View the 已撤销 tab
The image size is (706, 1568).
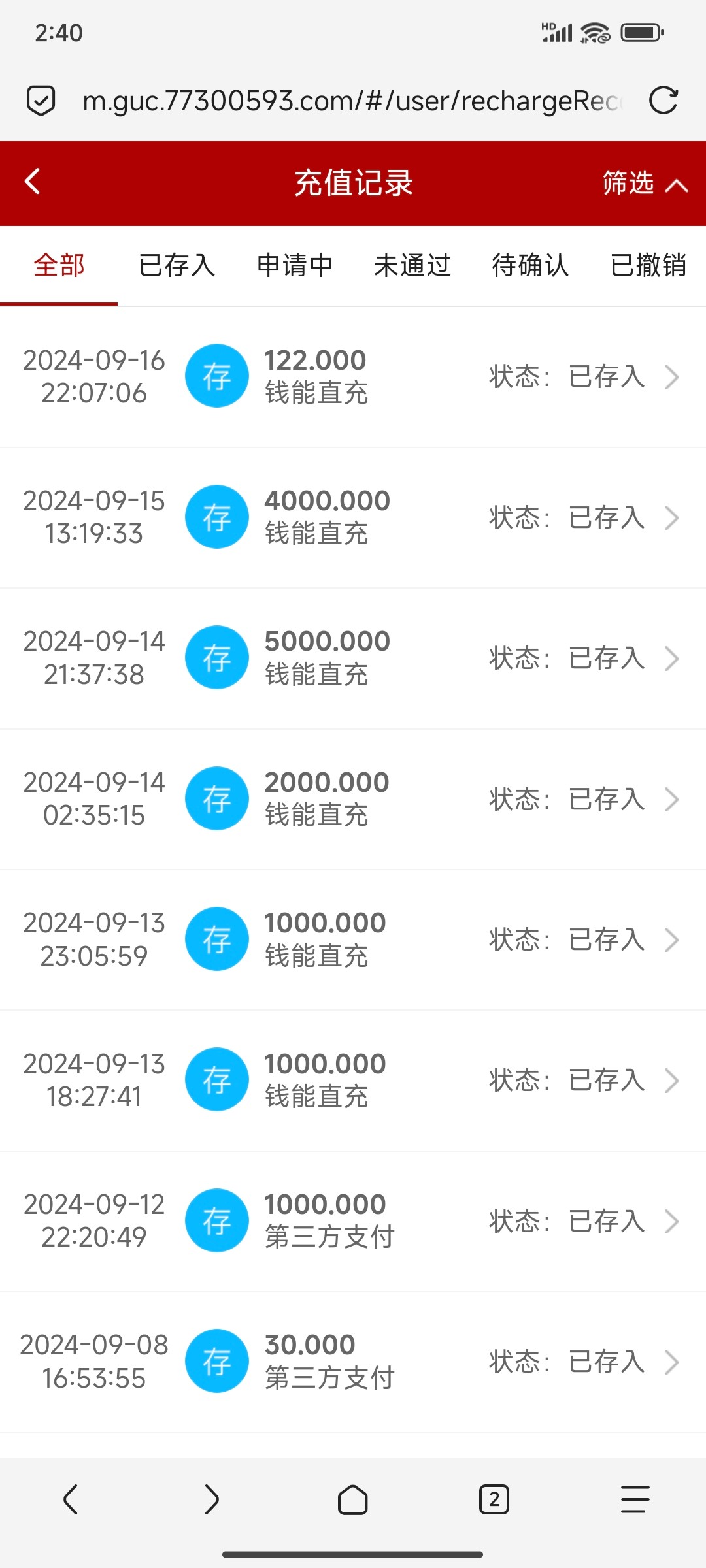648,265
